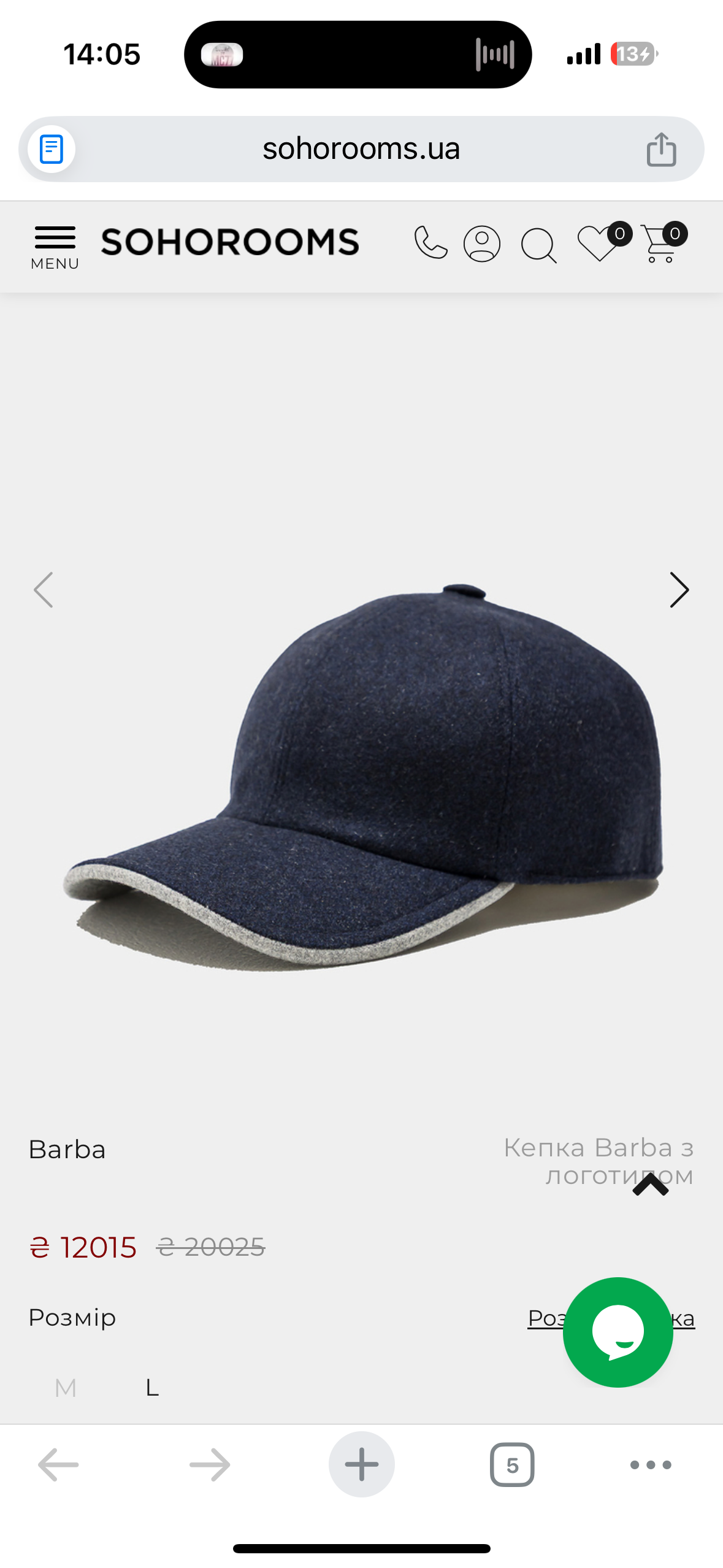This screenshot has width=723, height=1568.
Task: Select size L
Action: (152, 1388)
